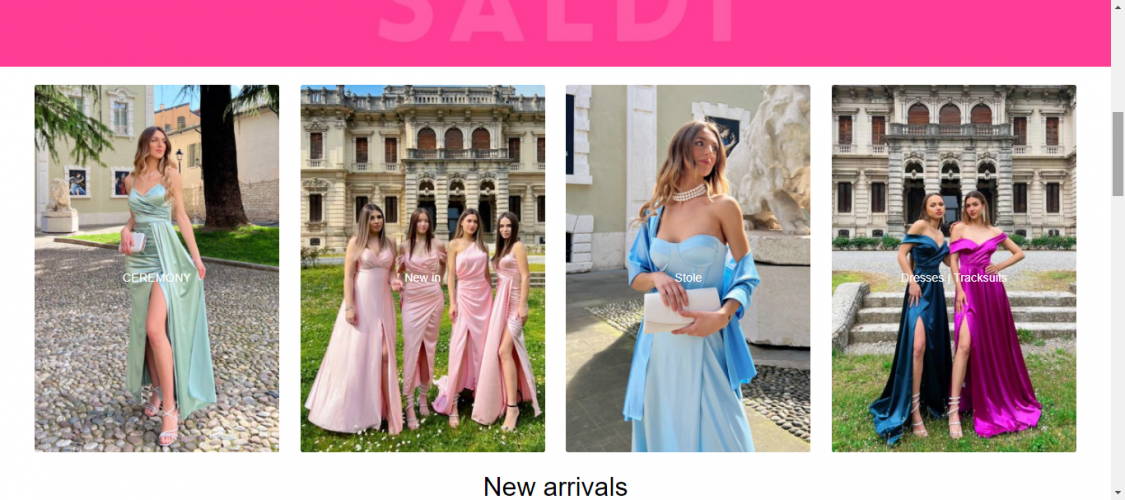The image size is (1125, 500).
Task: Click the page scrollbar
Action: 1117,153
